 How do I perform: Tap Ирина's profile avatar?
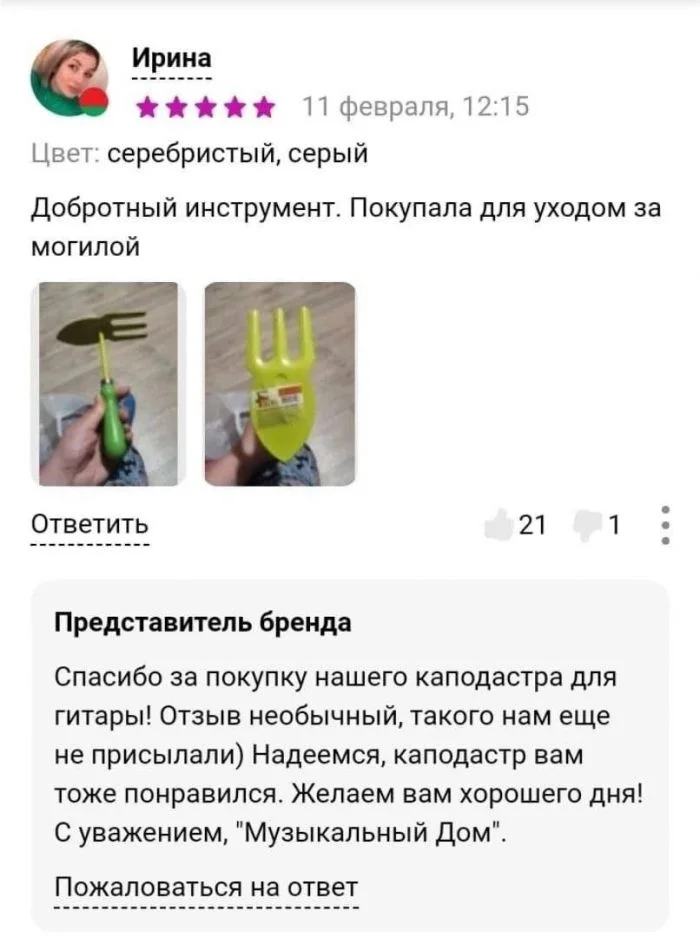(x=69, y=78)
